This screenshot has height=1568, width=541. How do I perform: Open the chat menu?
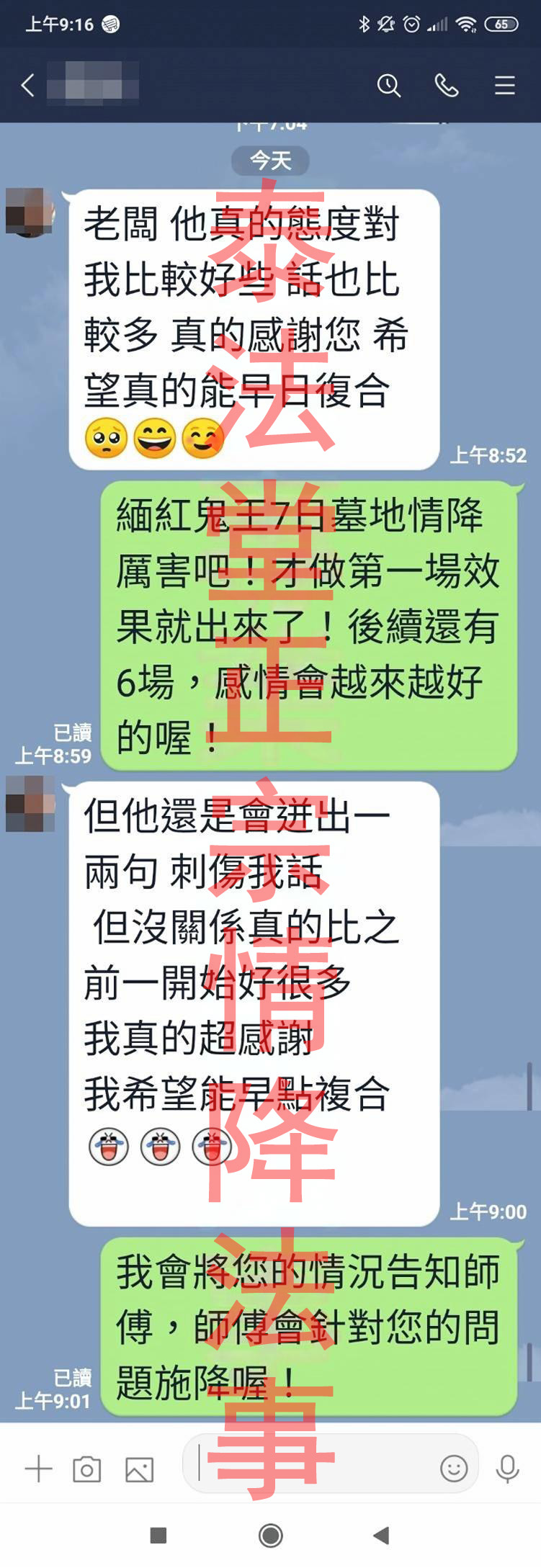(504, 86)
